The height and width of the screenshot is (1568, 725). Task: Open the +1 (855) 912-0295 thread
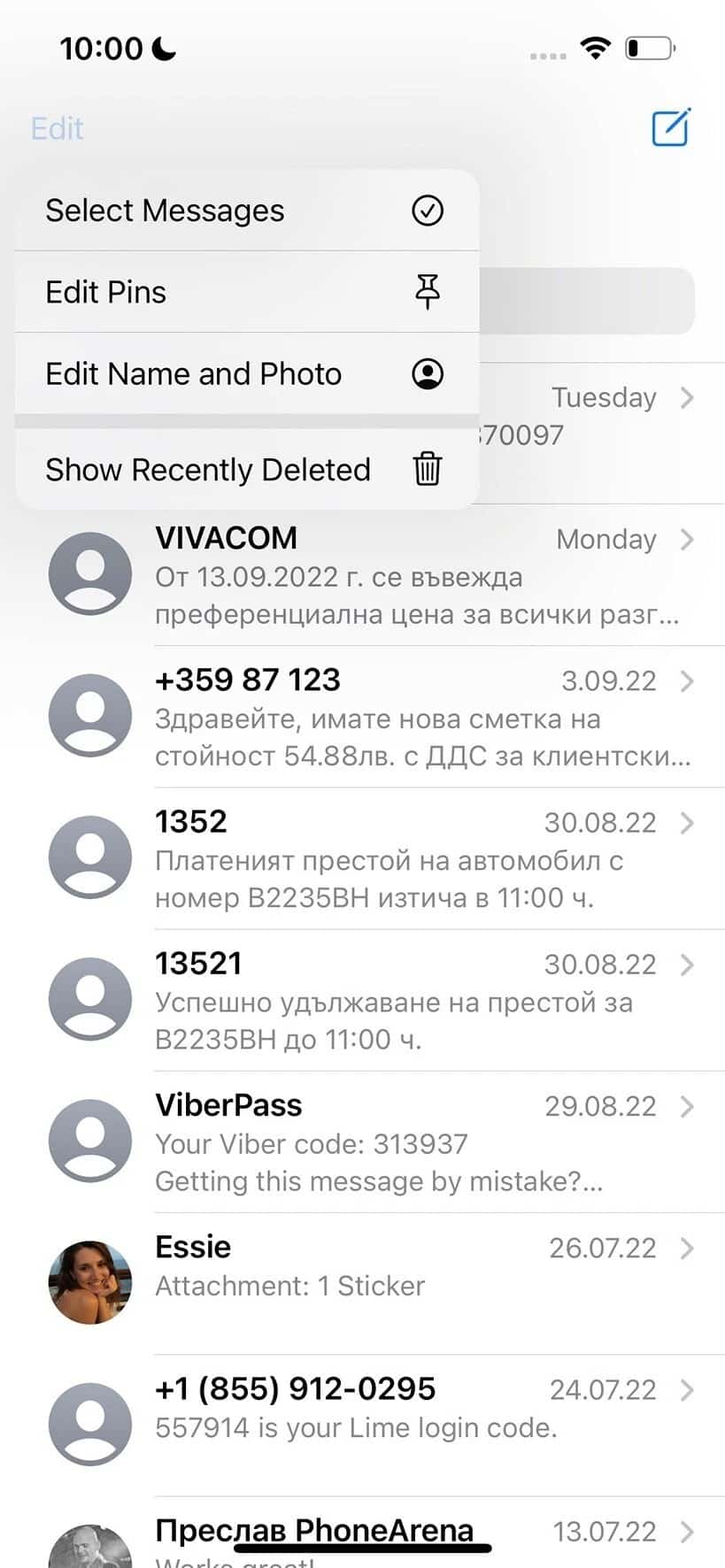(x=416, y=1425)
